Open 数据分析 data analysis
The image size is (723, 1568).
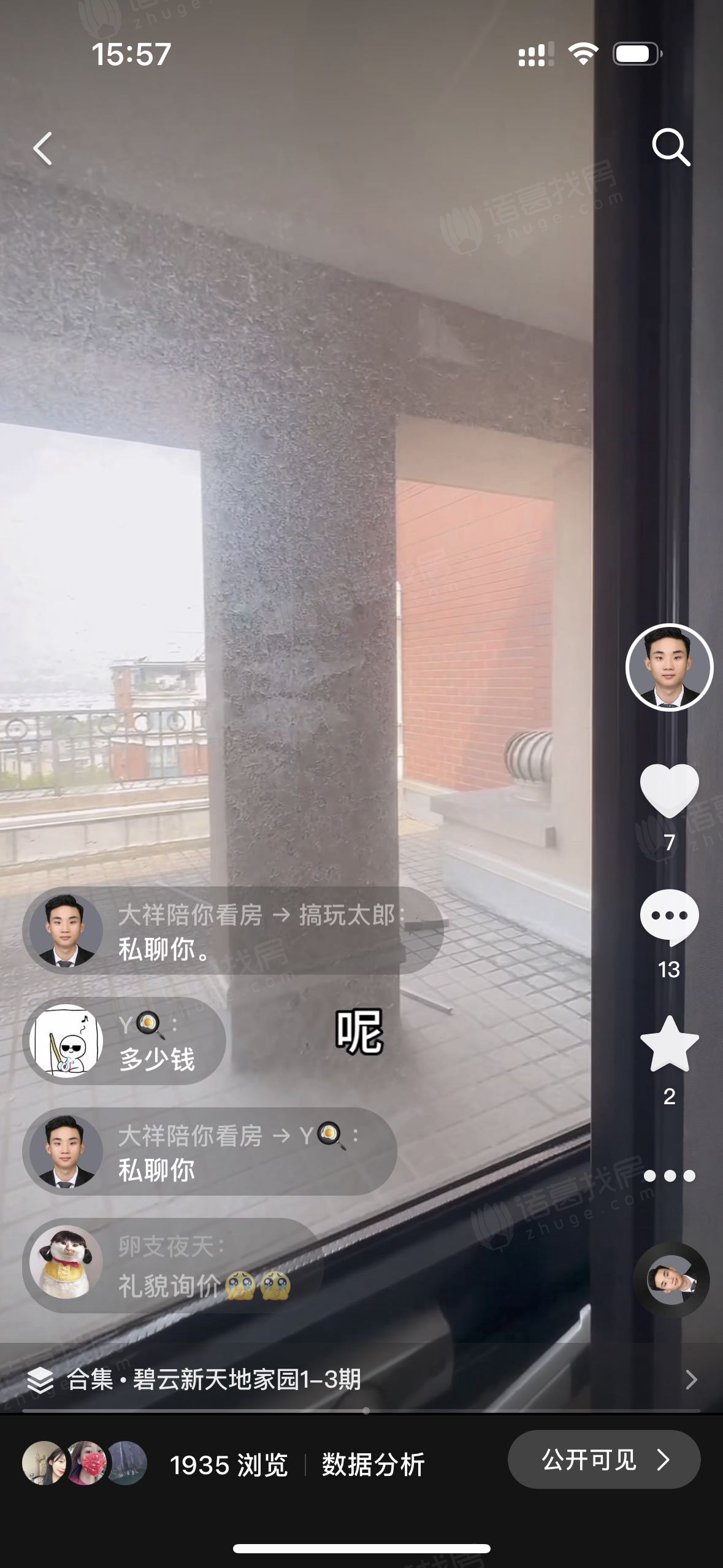click(x=373, y=1465)
